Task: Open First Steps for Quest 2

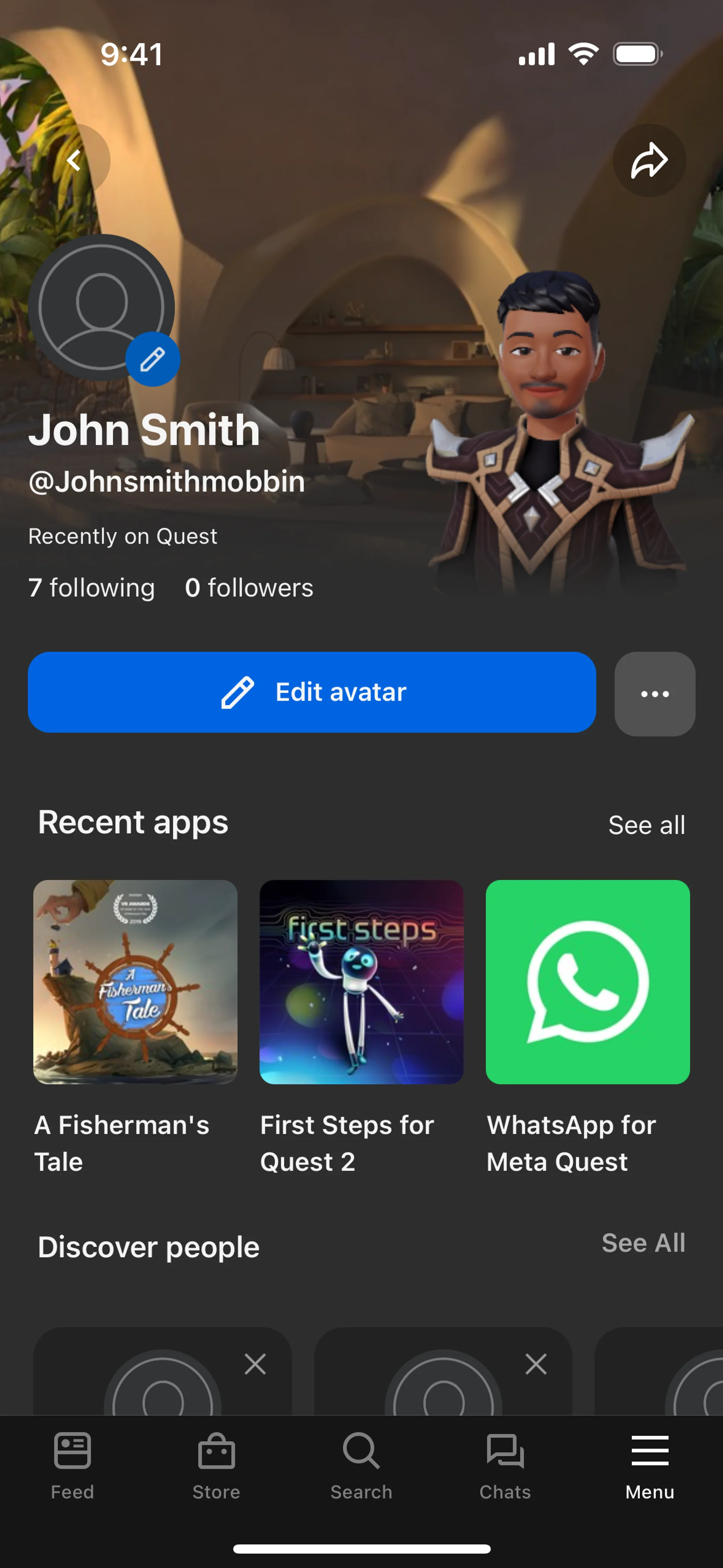Action: tap(361, 982)
